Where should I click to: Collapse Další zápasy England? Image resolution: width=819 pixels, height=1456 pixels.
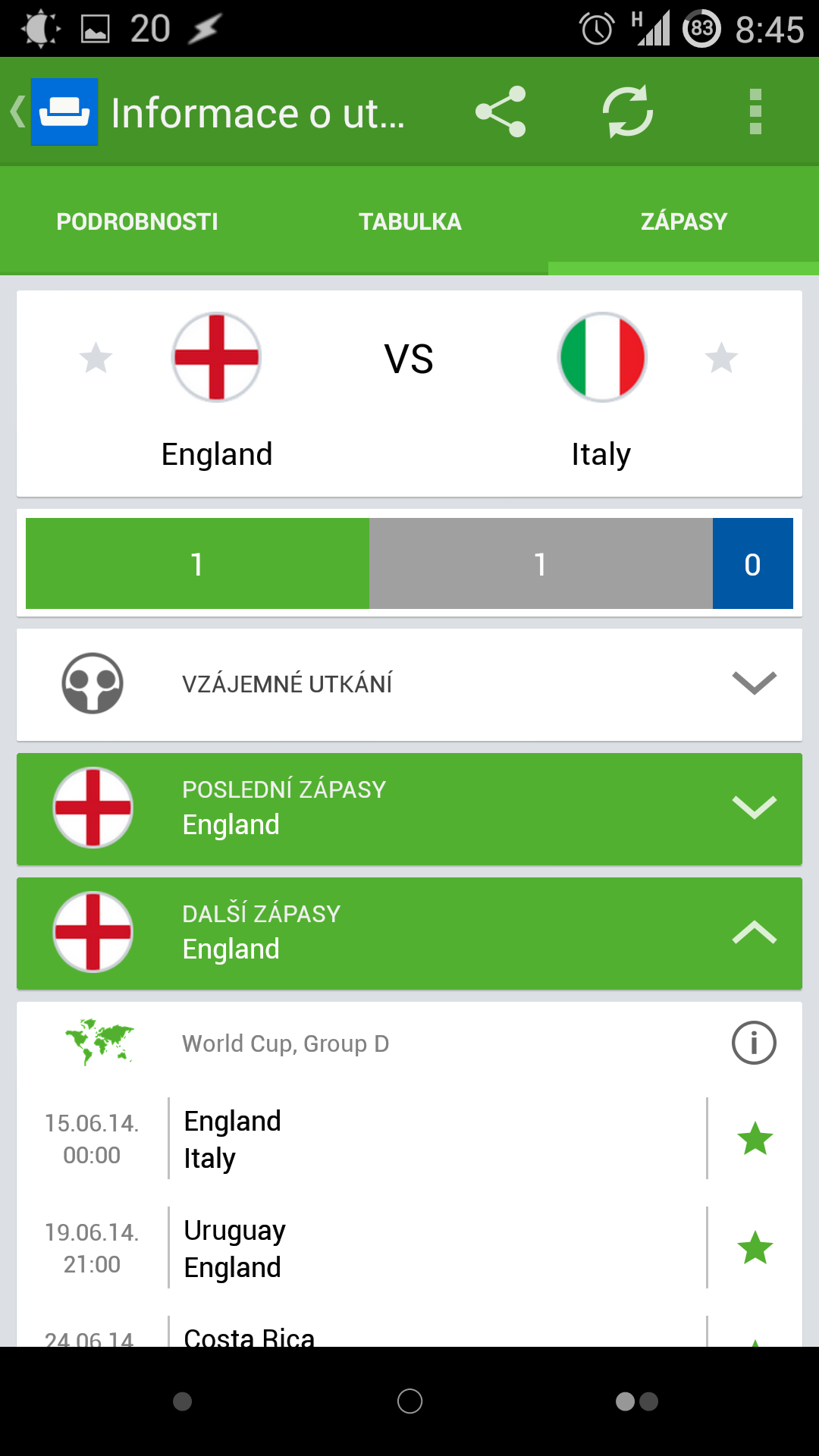(409, 933)
